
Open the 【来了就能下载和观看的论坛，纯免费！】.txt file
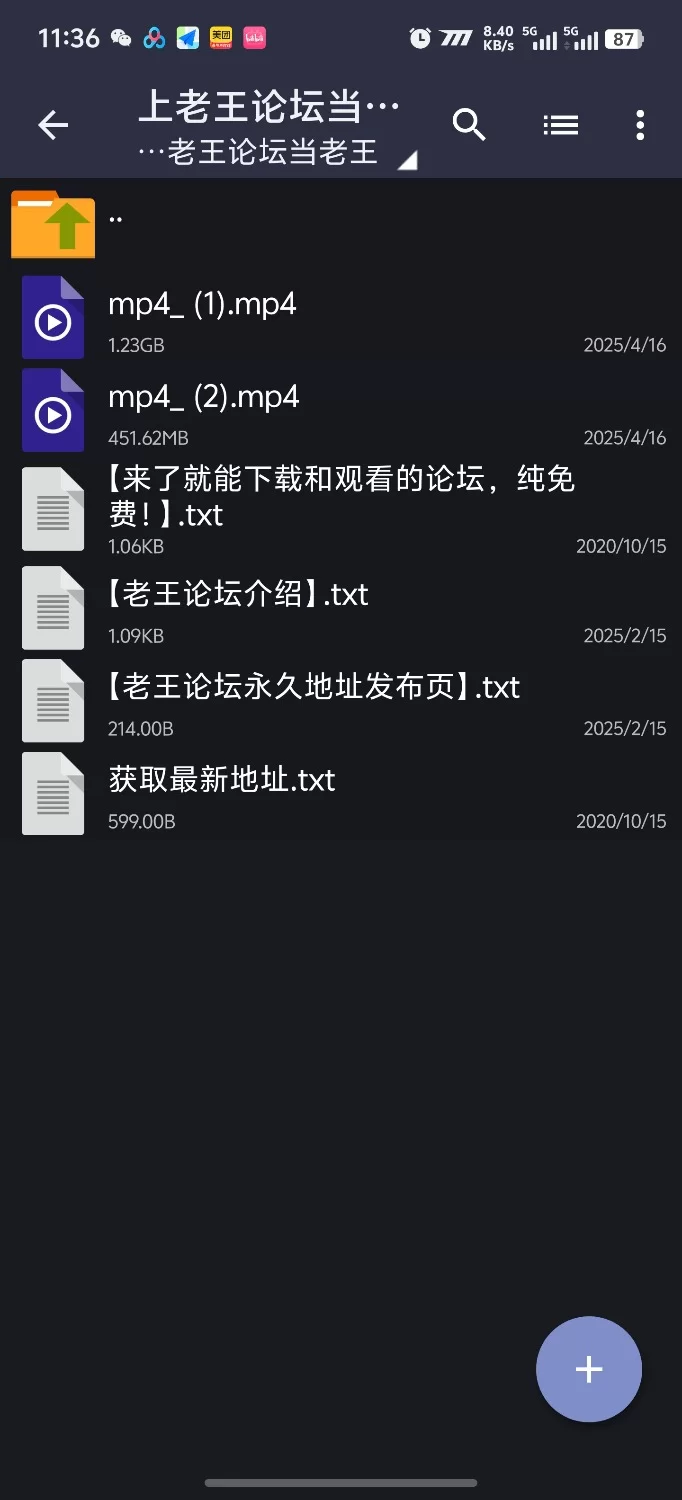point(341,508)
